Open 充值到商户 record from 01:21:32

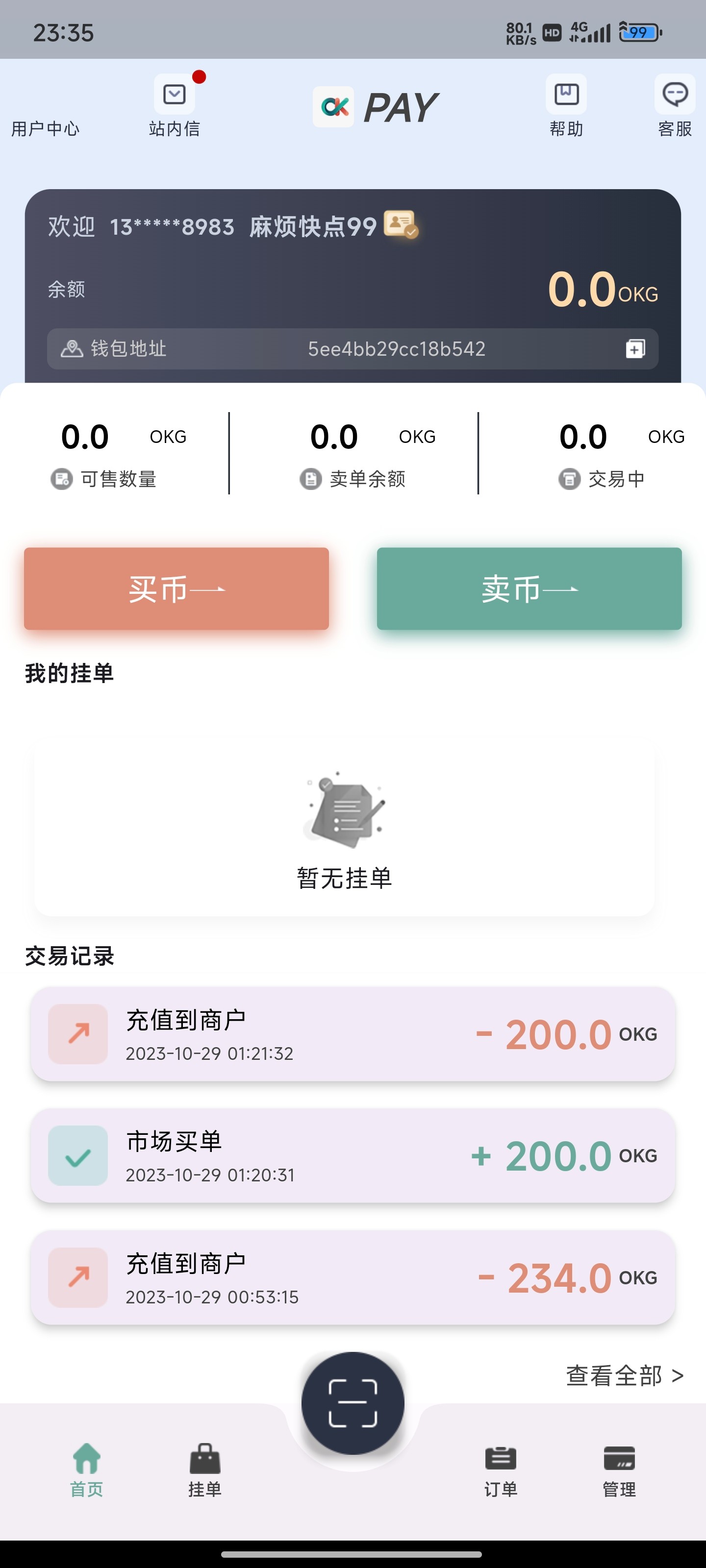[353, 1034]
